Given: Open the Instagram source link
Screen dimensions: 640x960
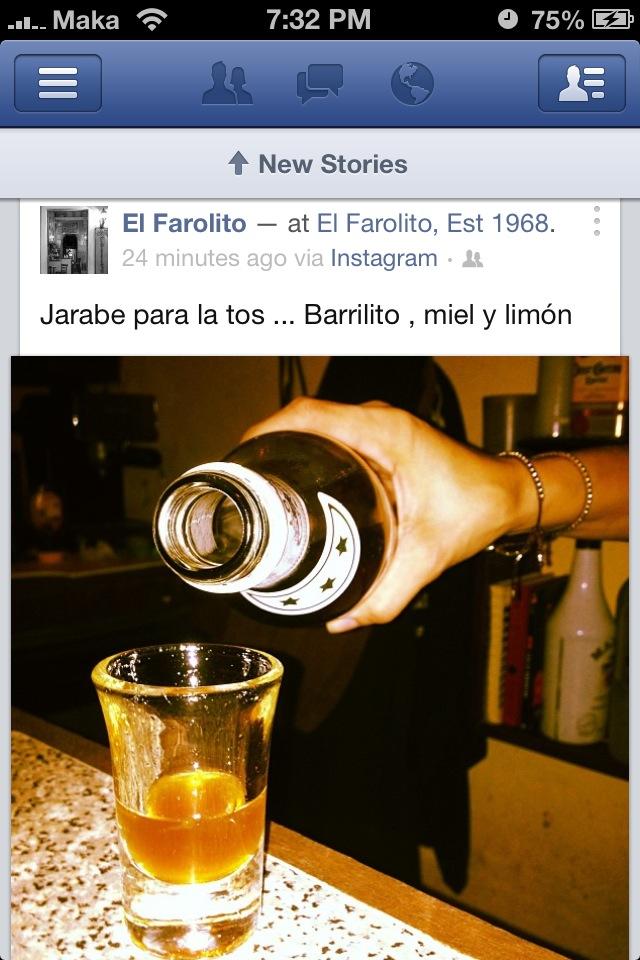Looking at the screenshot, I should click(384, 258).
